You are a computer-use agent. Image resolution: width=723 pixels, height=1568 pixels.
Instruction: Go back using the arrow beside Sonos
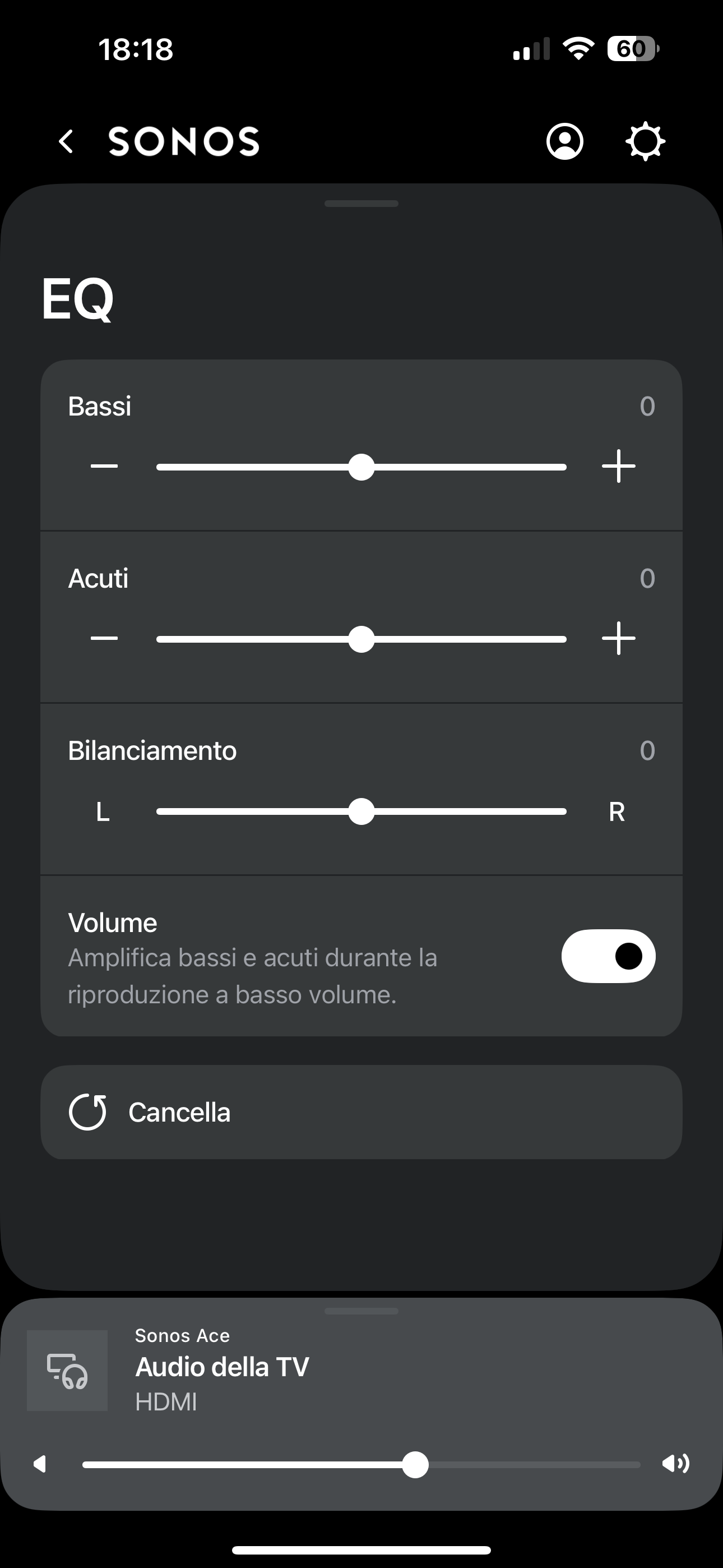(66, 141)
